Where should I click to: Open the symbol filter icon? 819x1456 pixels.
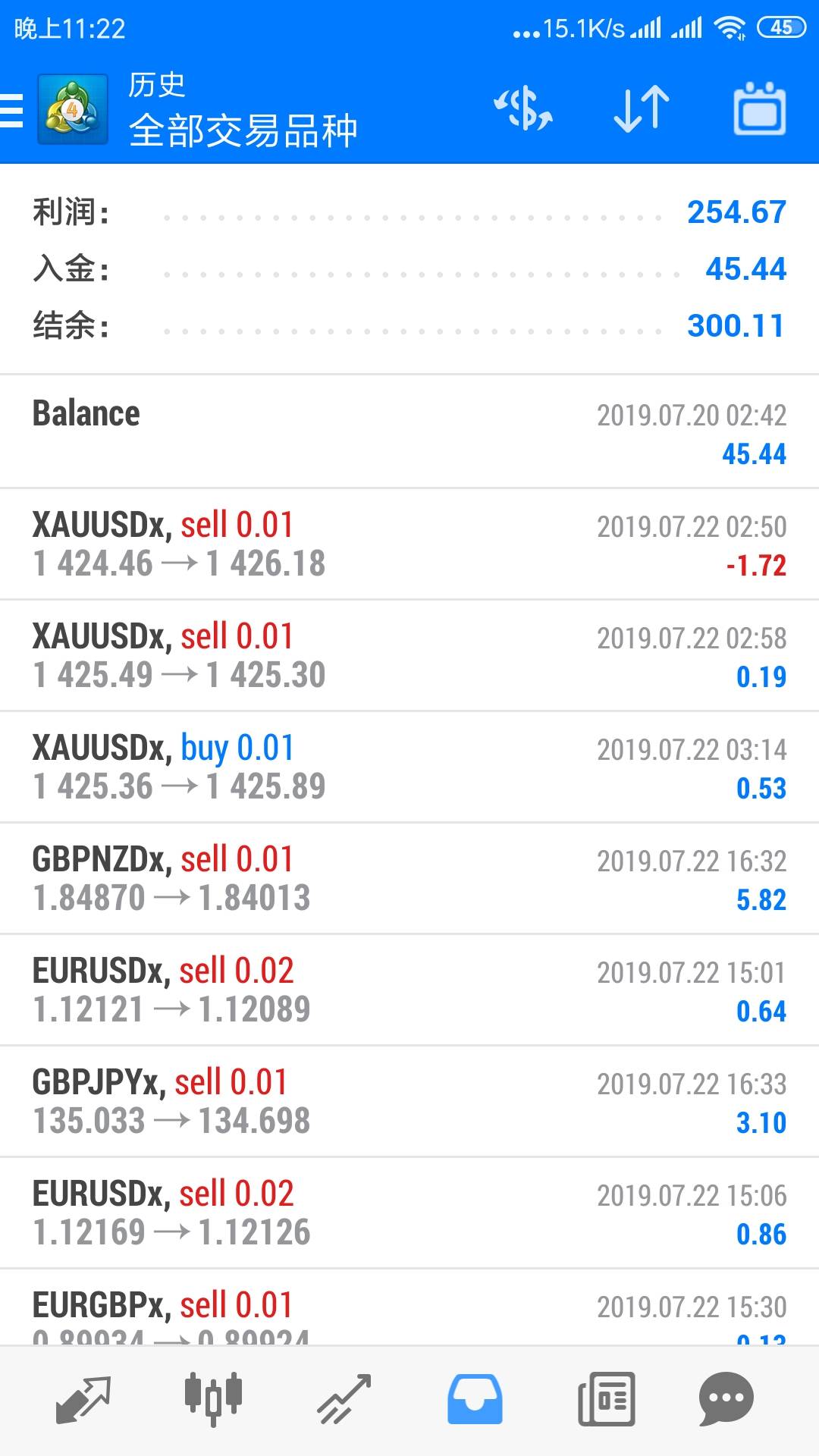tap(523, 110)
